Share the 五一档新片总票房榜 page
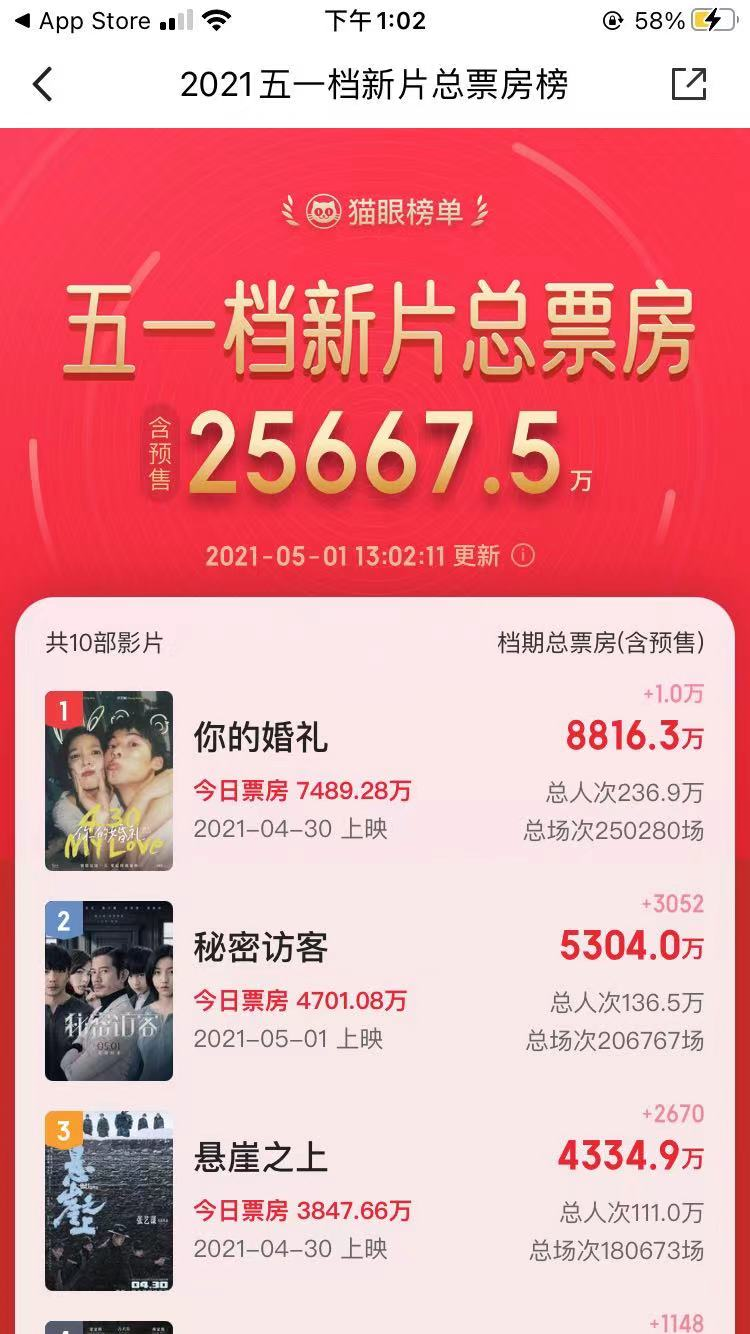 coord(689,85)
